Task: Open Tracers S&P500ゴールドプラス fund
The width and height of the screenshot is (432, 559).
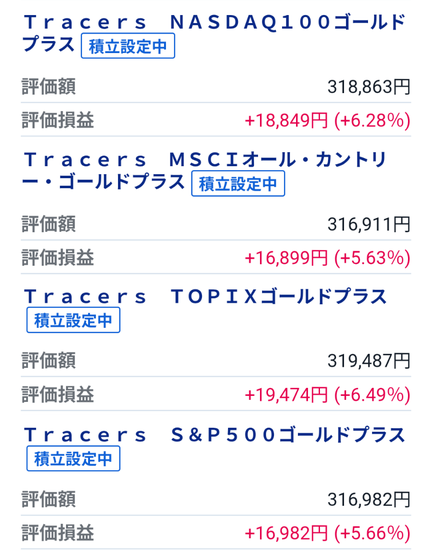Action: coord(215,435)
